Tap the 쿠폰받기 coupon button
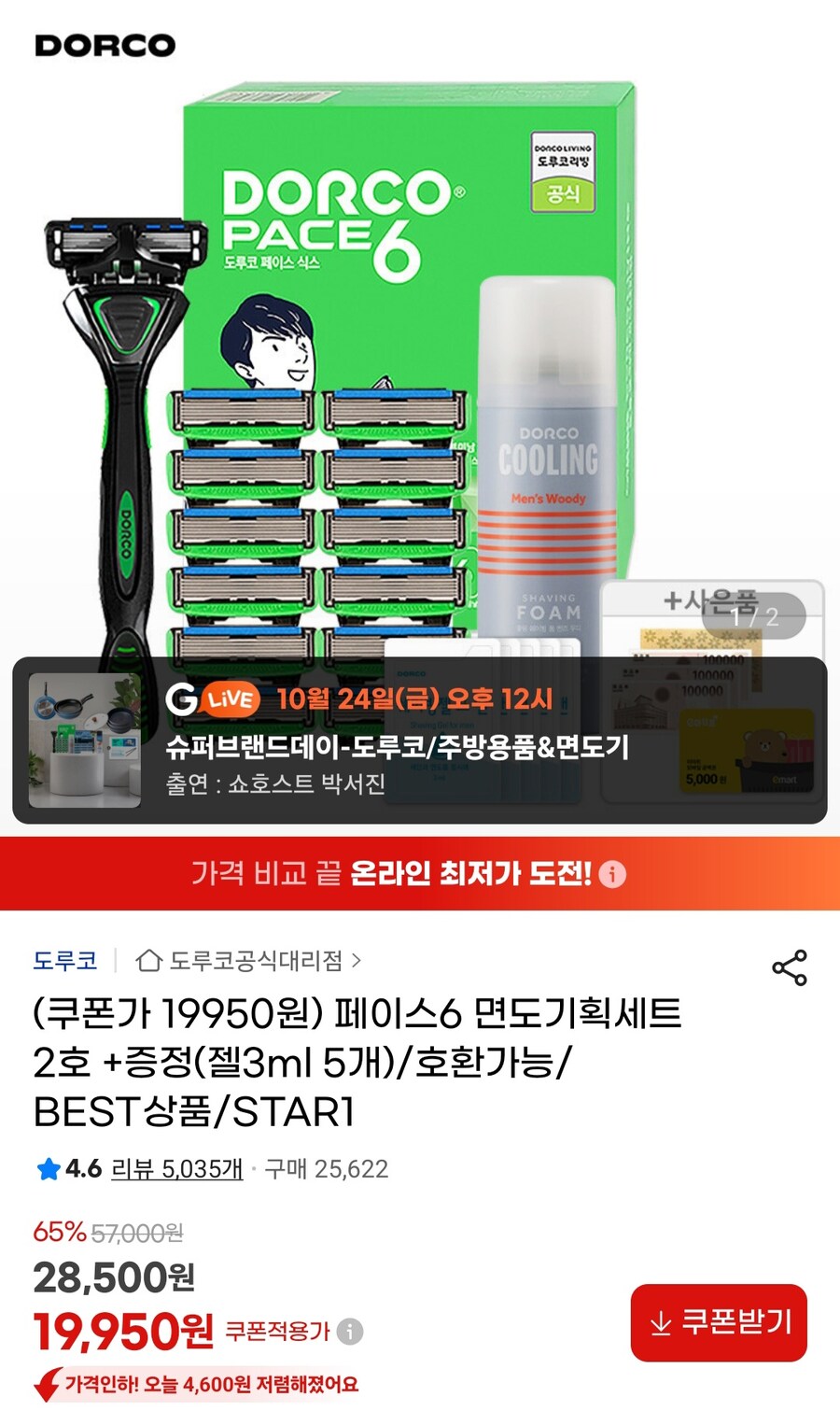Viewport: 840px width, 1425px height. pos(719,1322)
